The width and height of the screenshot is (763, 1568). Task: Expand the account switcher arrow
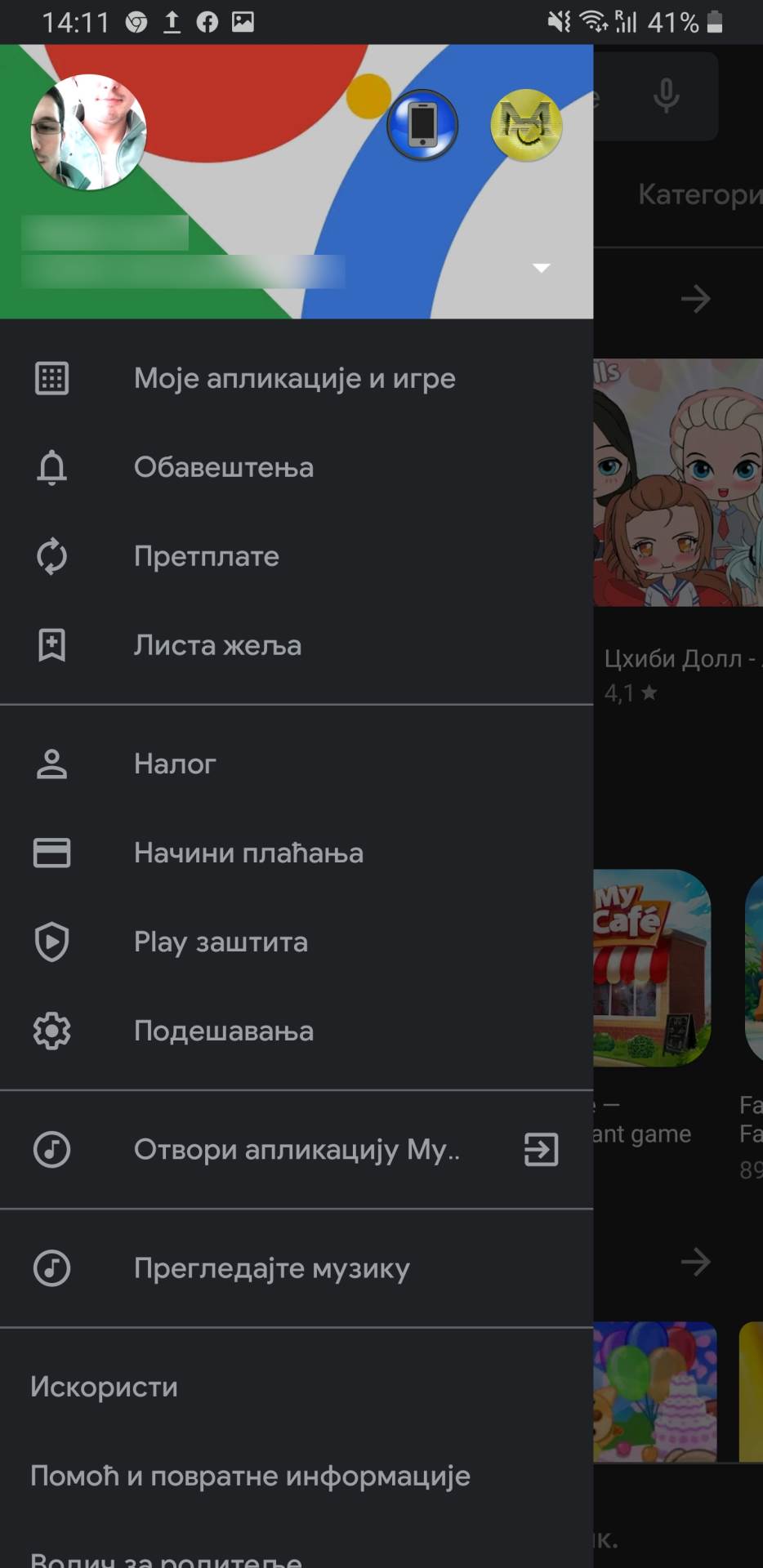coord(541,266)
